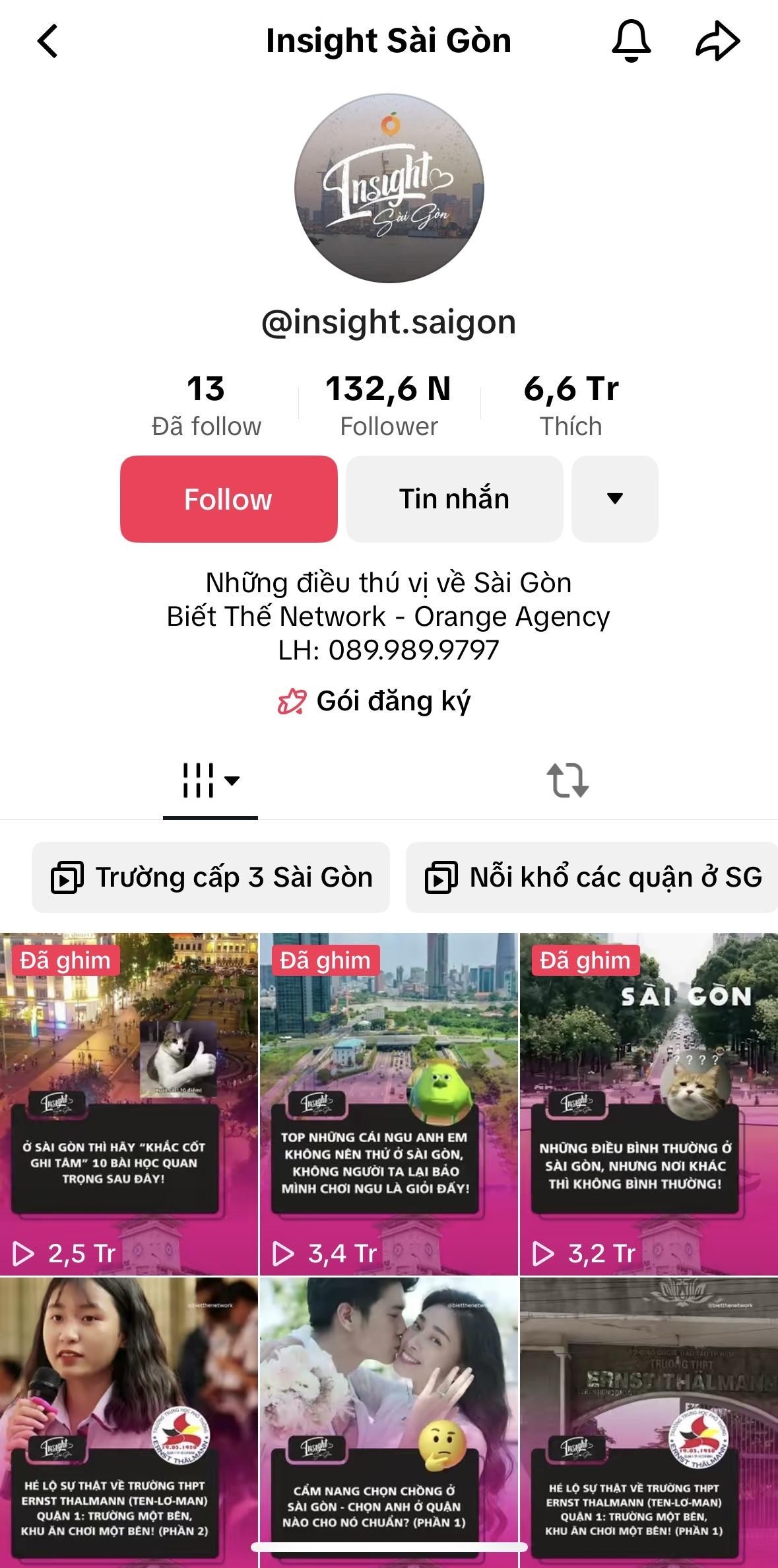
Task: Share this profile via arrow icon
Action: (718, 41)
